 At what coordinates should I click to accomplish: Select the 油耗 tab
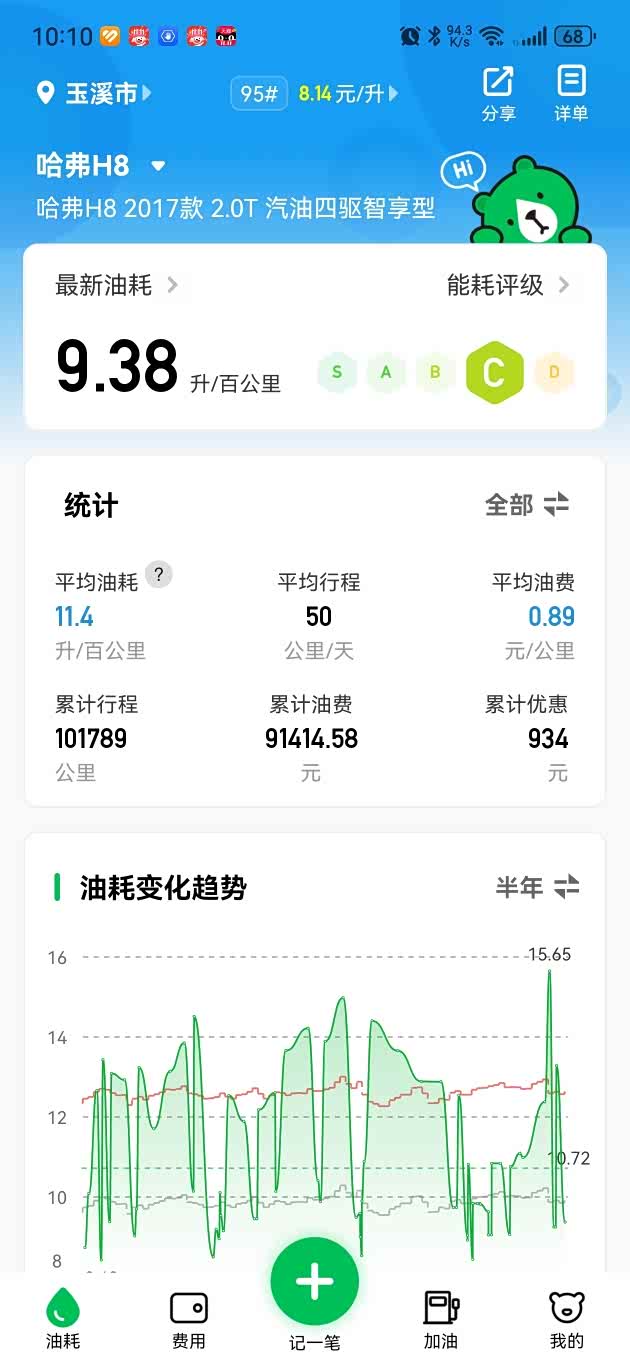coord(63,1319)
